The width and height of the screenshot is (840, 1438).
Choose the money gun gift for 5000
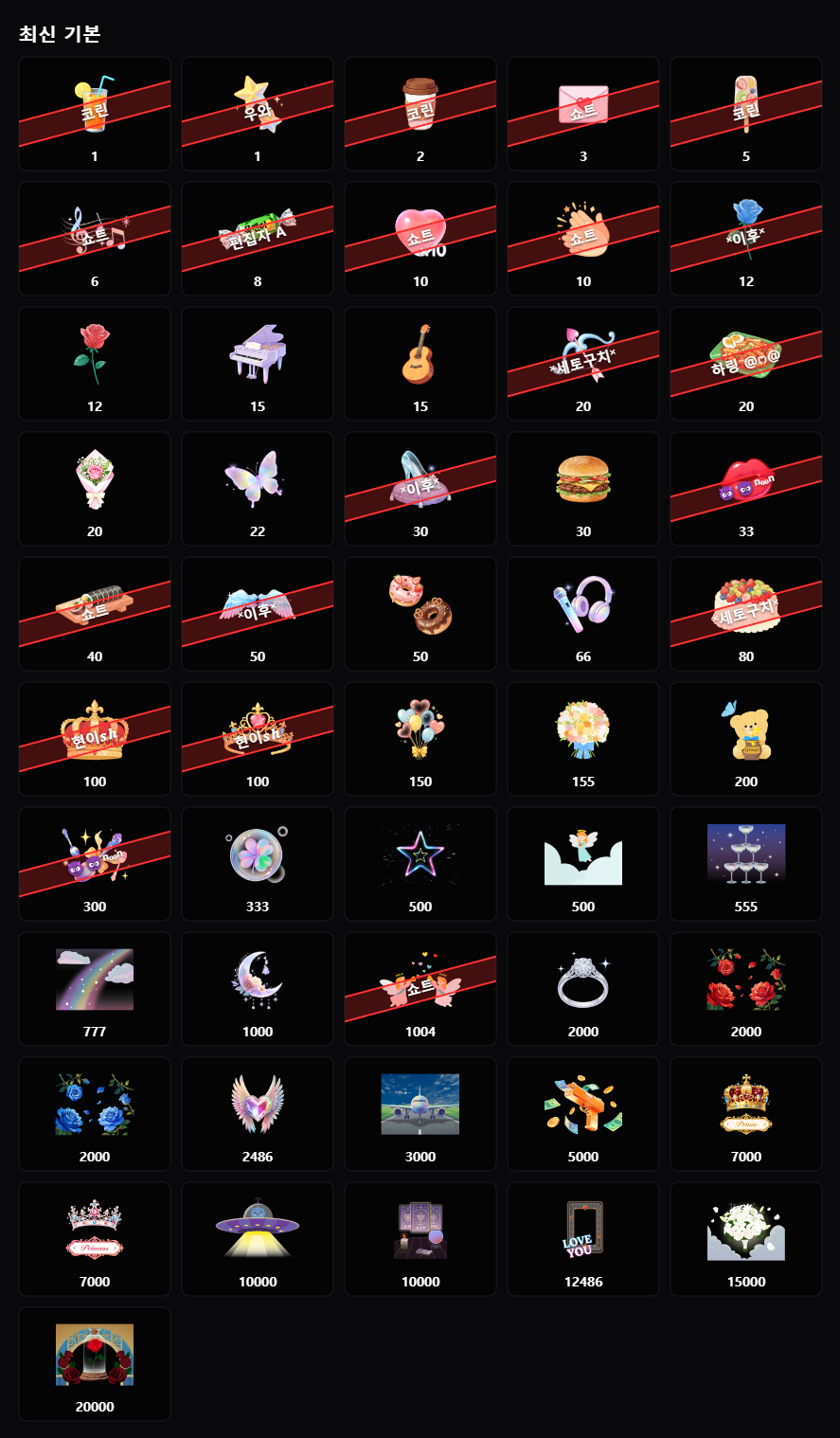[x=583, y=1114]
